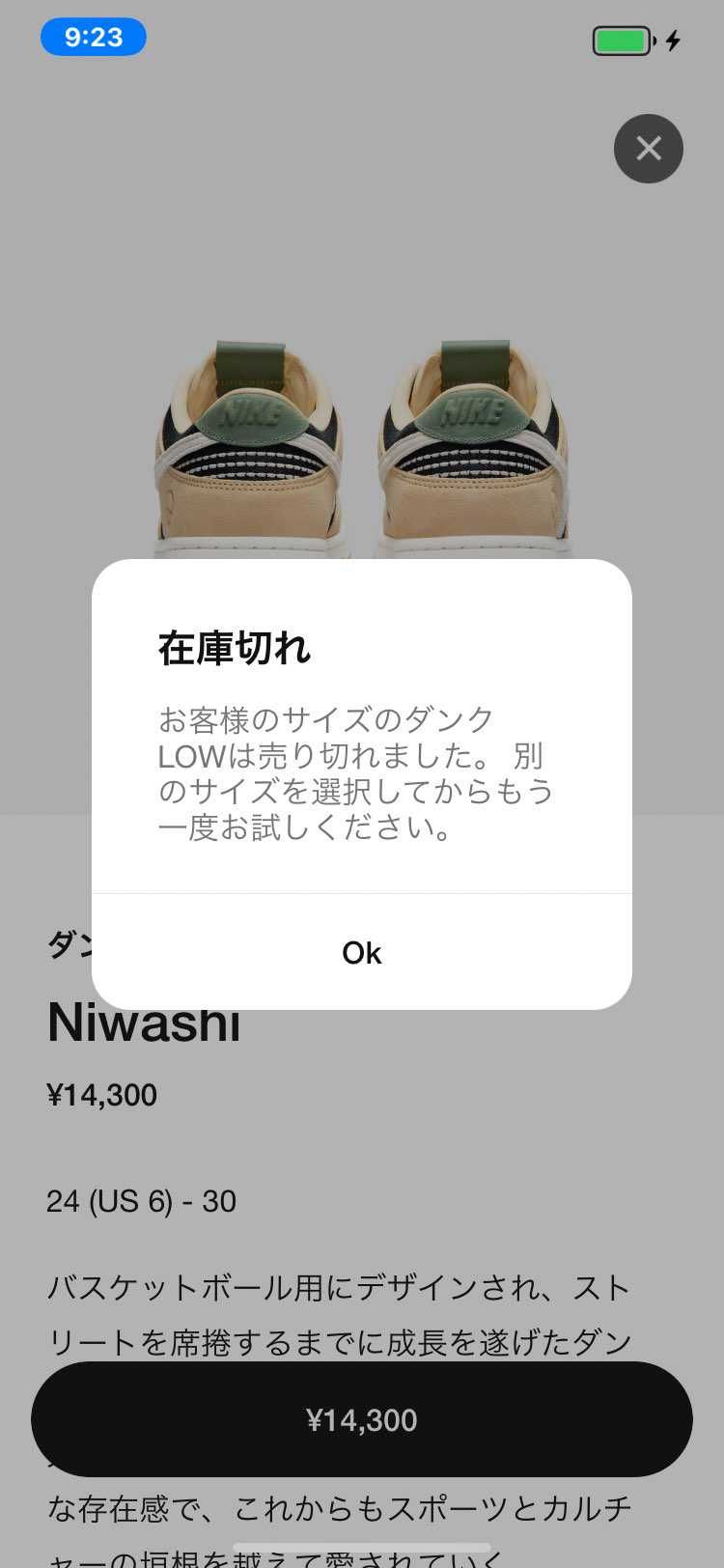
Task: Tap the black ¥14,300 purchase button
Action: [361, 1419]
